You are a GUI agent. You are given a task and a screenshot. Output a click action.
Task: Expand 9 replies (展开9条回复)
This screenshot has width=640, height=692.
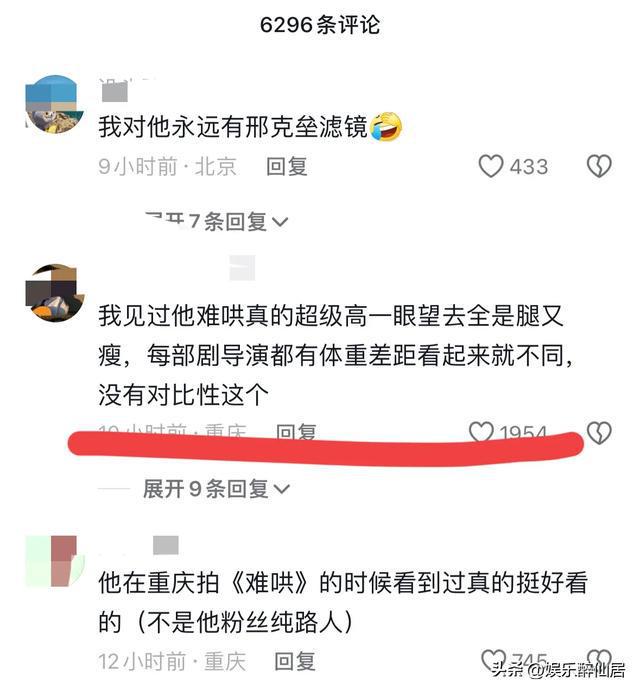tap(216, 489)
